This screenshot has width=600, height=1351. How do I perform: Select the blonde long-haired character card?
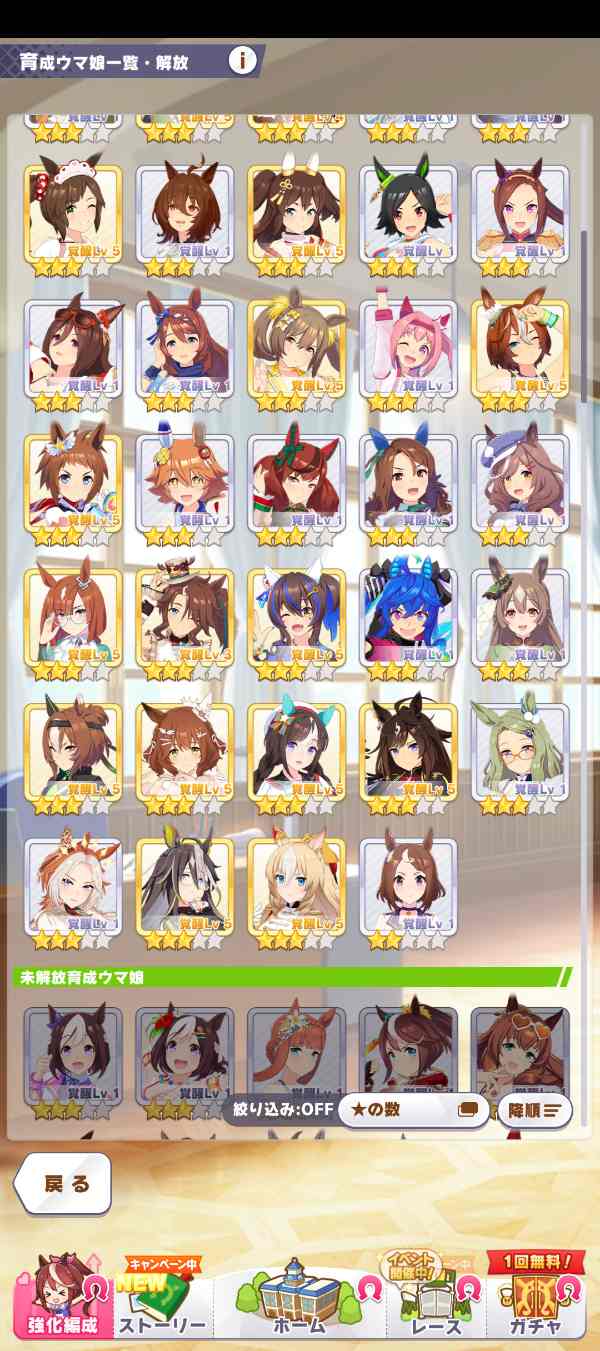(296, 886)
